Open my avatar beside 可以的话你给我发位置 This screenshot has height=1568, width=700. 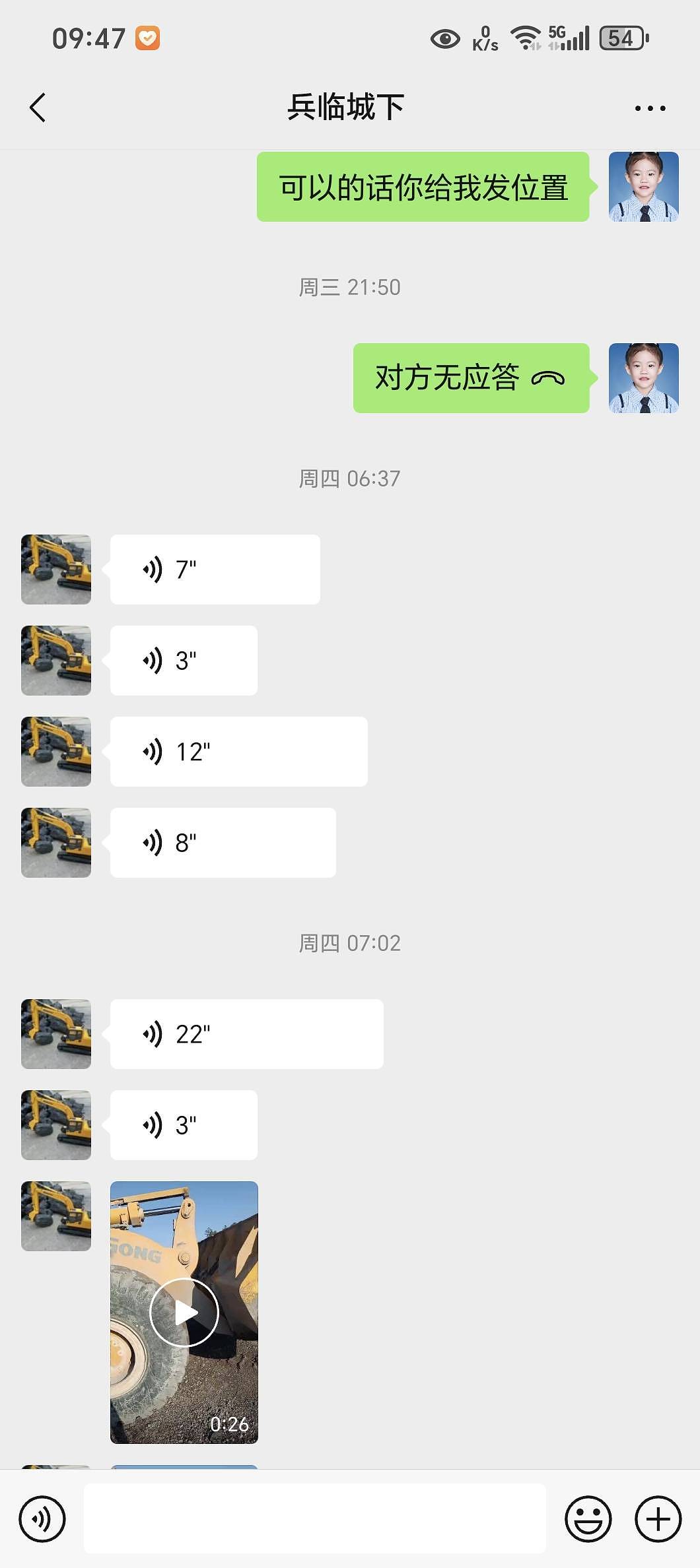click(x=643, y=187)
